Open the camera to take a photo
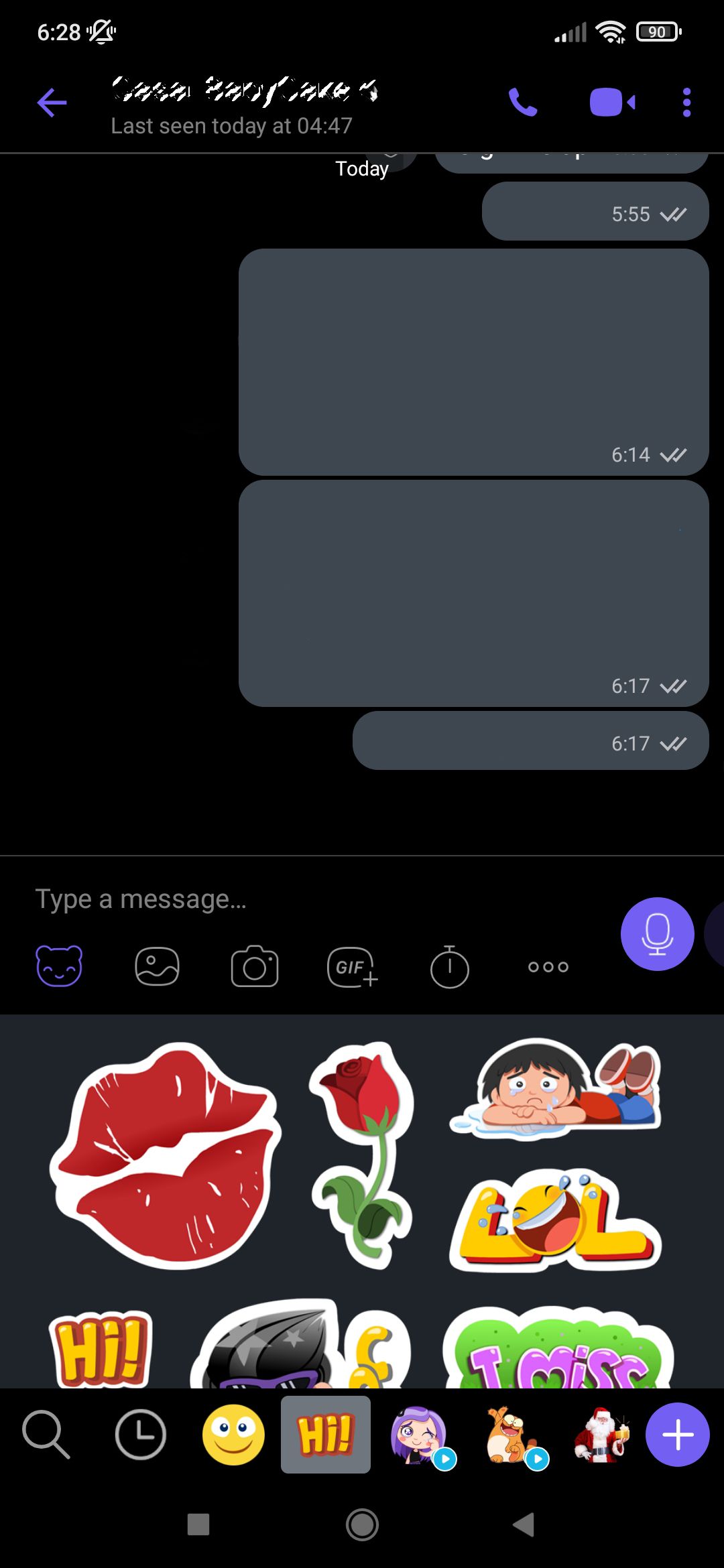Screen dimensions: 724x1568 pos(254,966)
